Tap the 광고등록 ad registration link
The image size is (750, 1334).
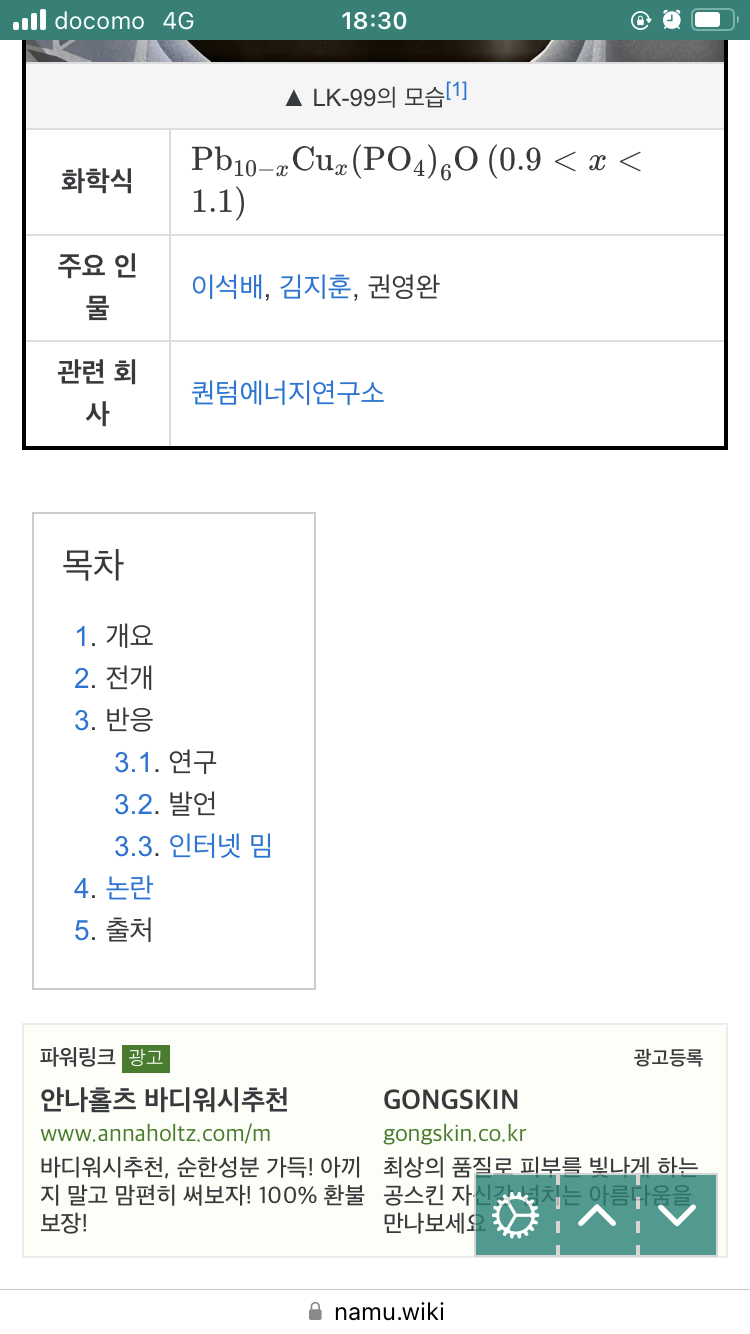[x=668, y=1057]
